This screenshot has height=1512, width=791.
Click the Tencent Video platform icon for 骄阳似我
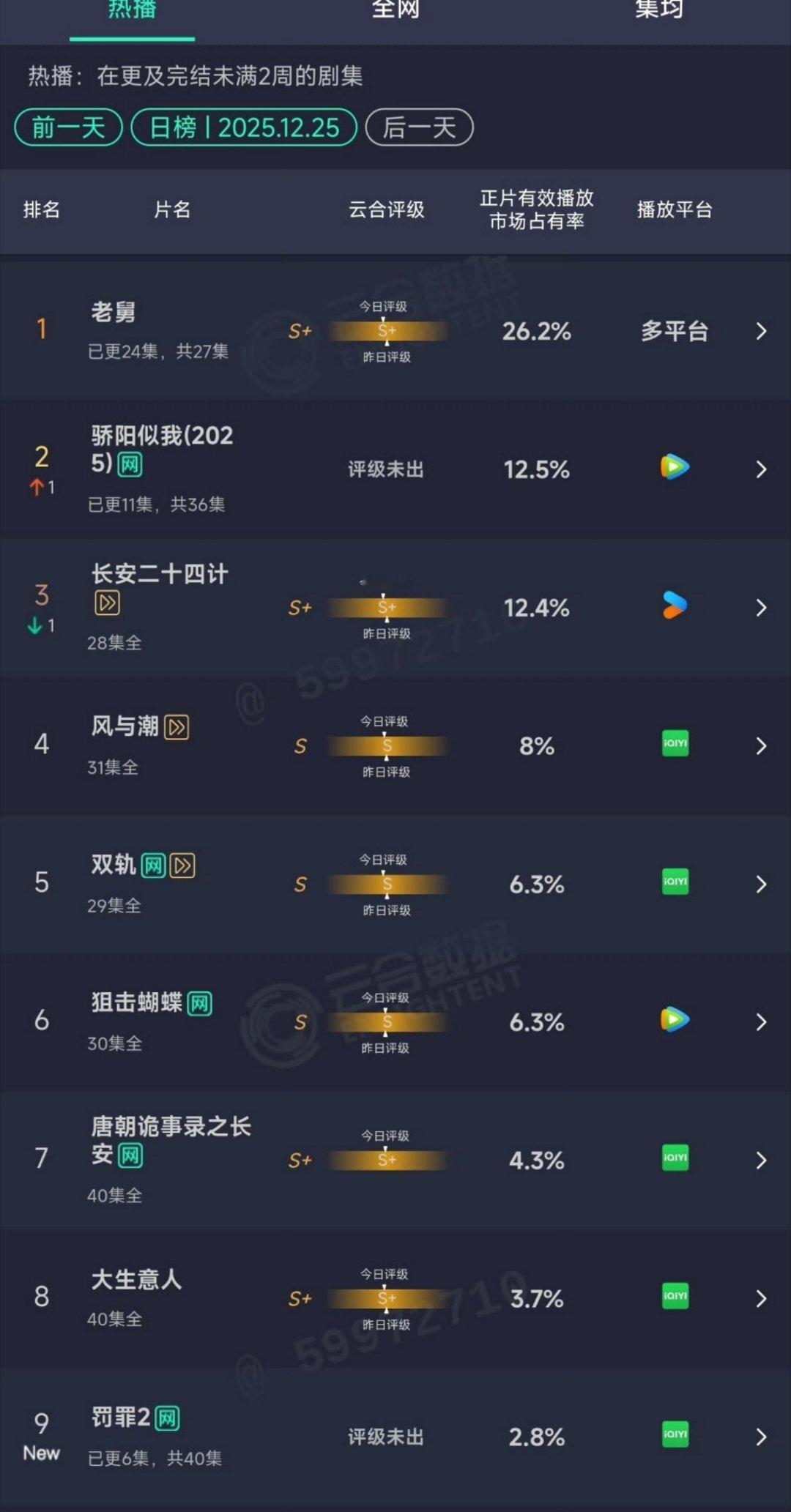pyautogui.click(x=673, y=467)
